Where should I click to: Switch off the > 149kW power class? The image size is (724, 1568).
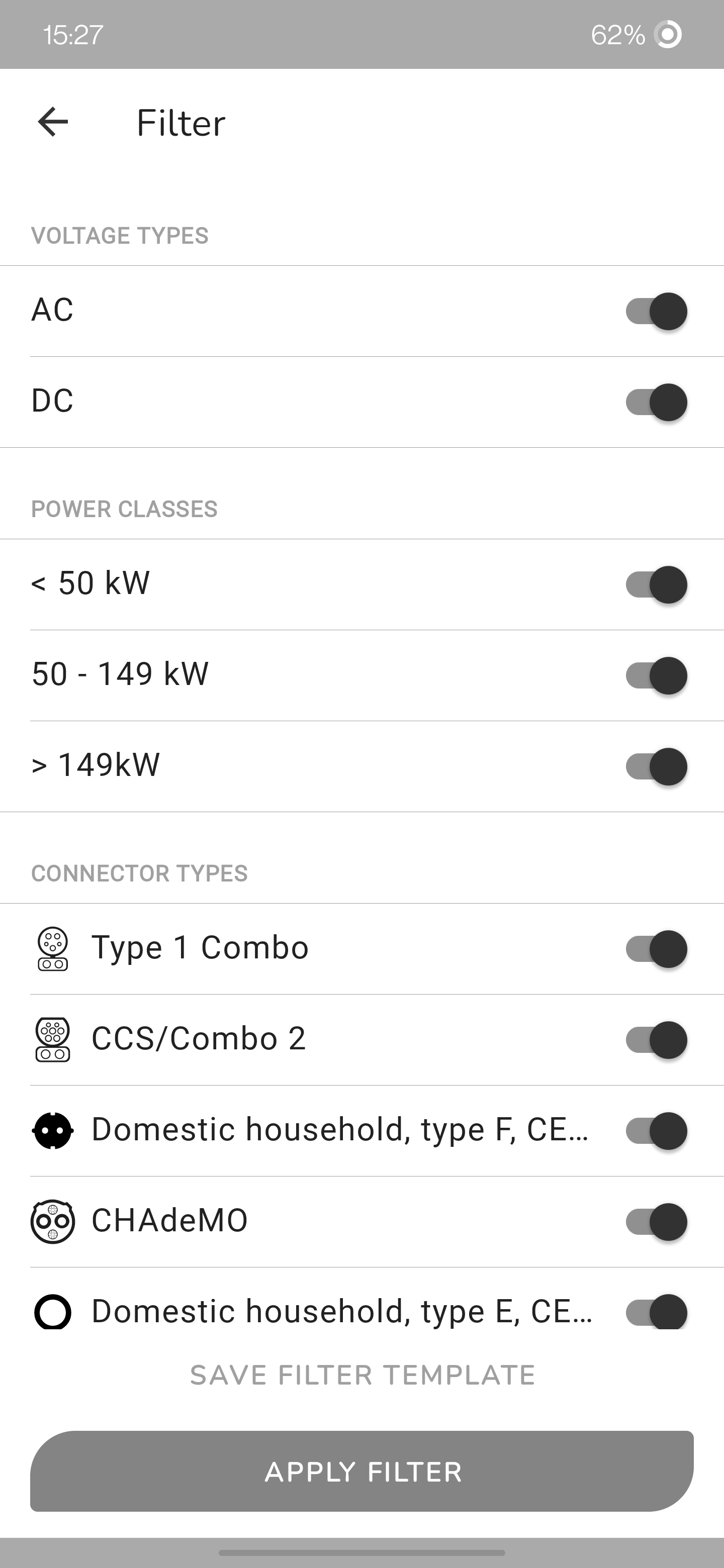656,766
